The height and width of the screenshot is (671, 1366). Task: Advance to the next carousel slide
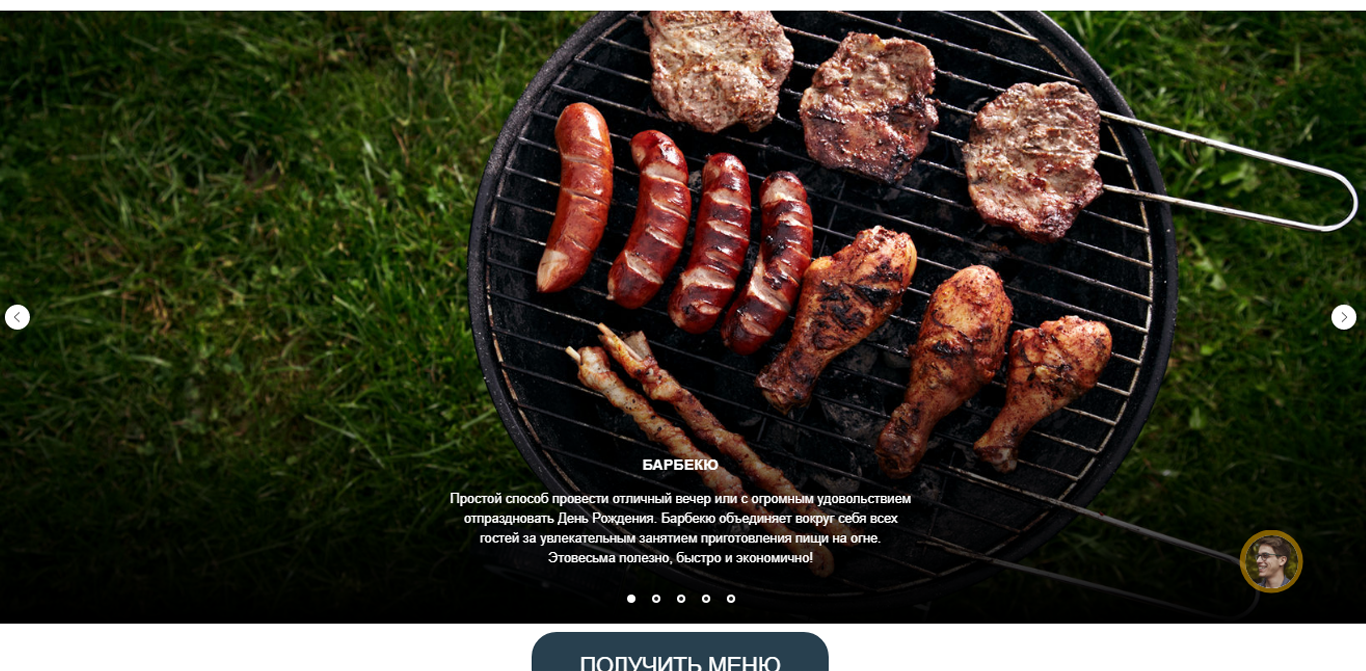(x=1343, y=317)
